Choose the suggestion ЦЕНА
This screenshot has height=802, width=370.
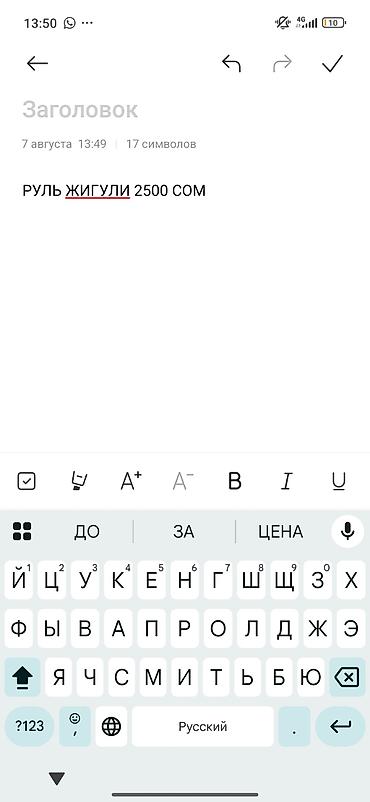(280, 532)
